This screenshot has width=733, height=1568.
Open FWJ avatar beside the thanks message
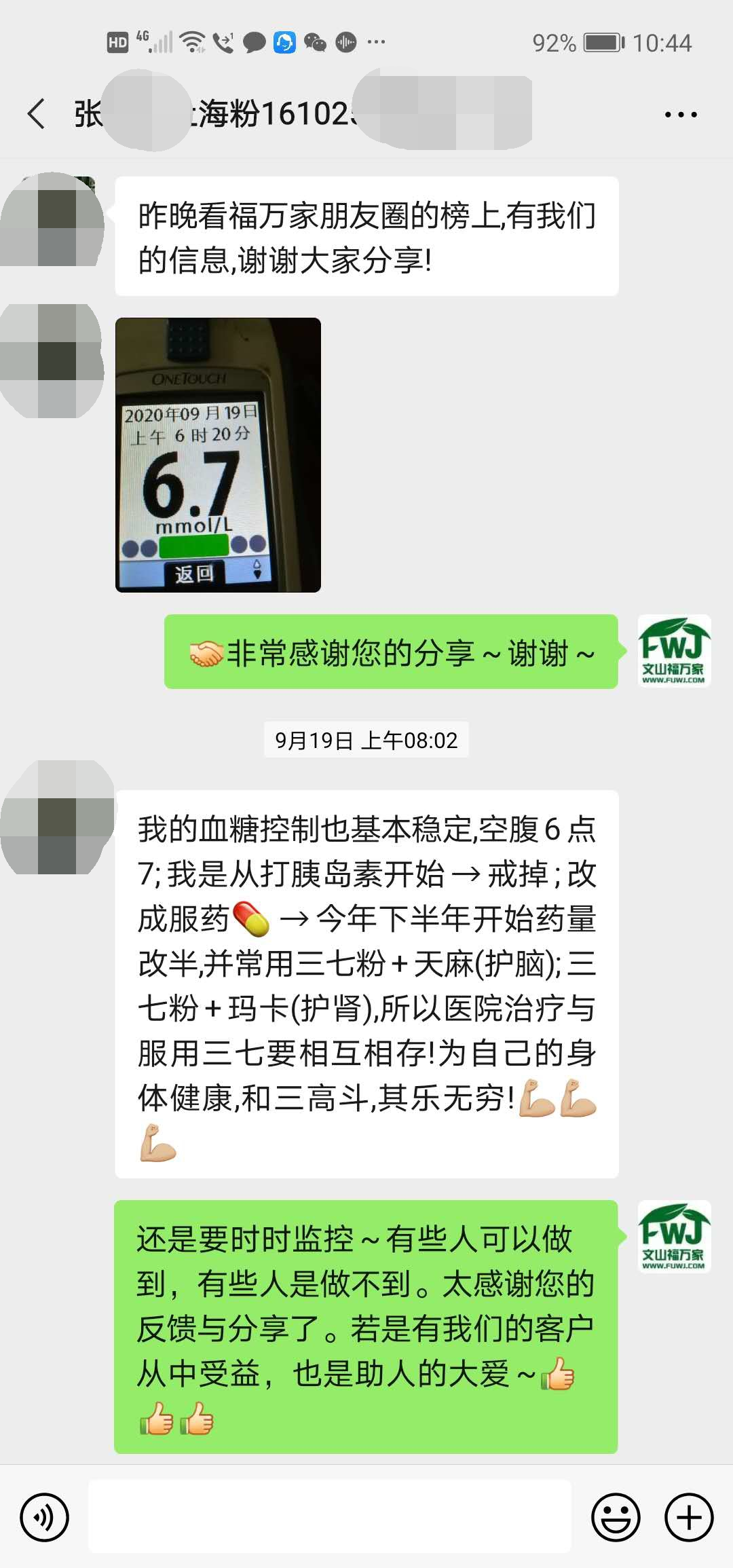point(674,651)
